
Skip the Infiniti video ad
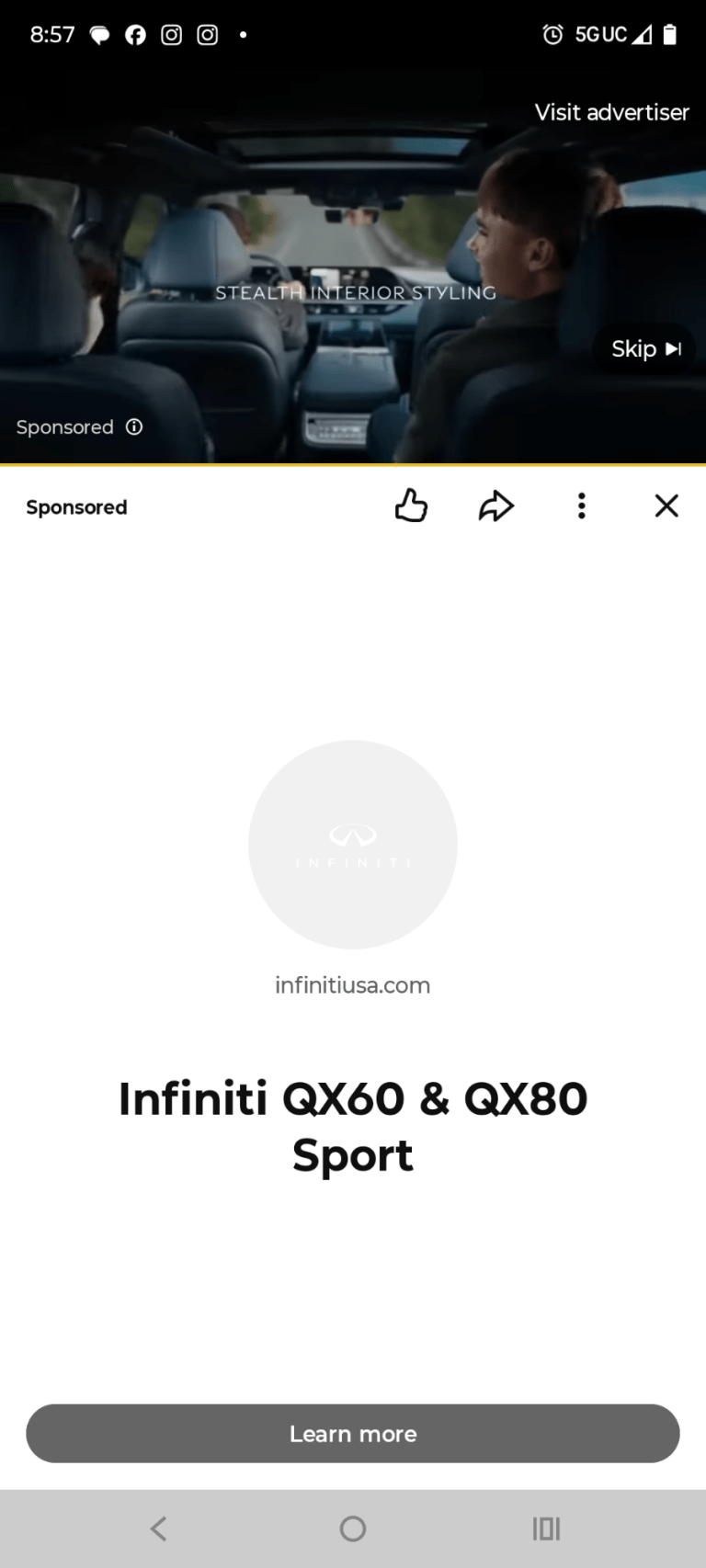(645, 349)
